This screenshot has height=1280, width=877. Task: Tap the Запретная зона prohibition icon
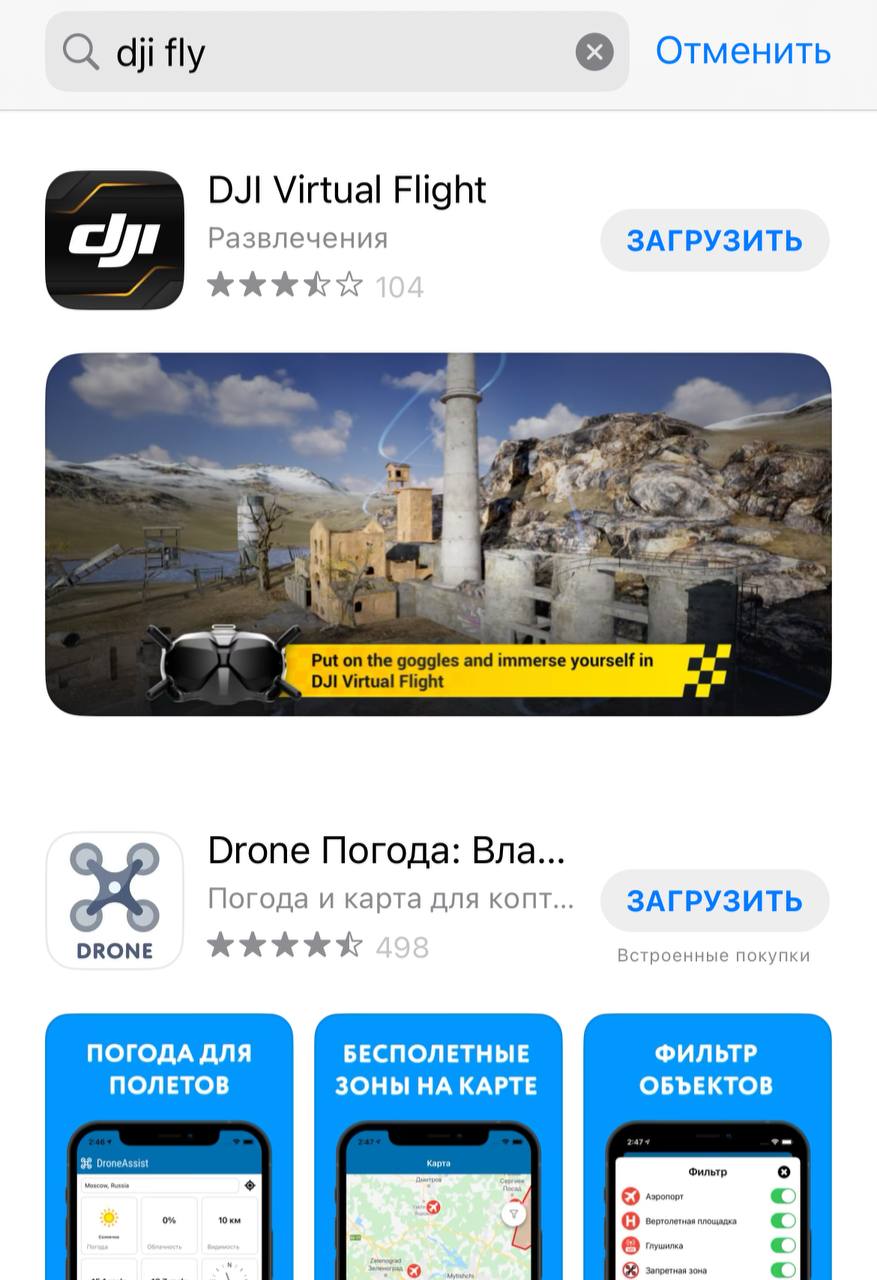tap(630, 1268)
